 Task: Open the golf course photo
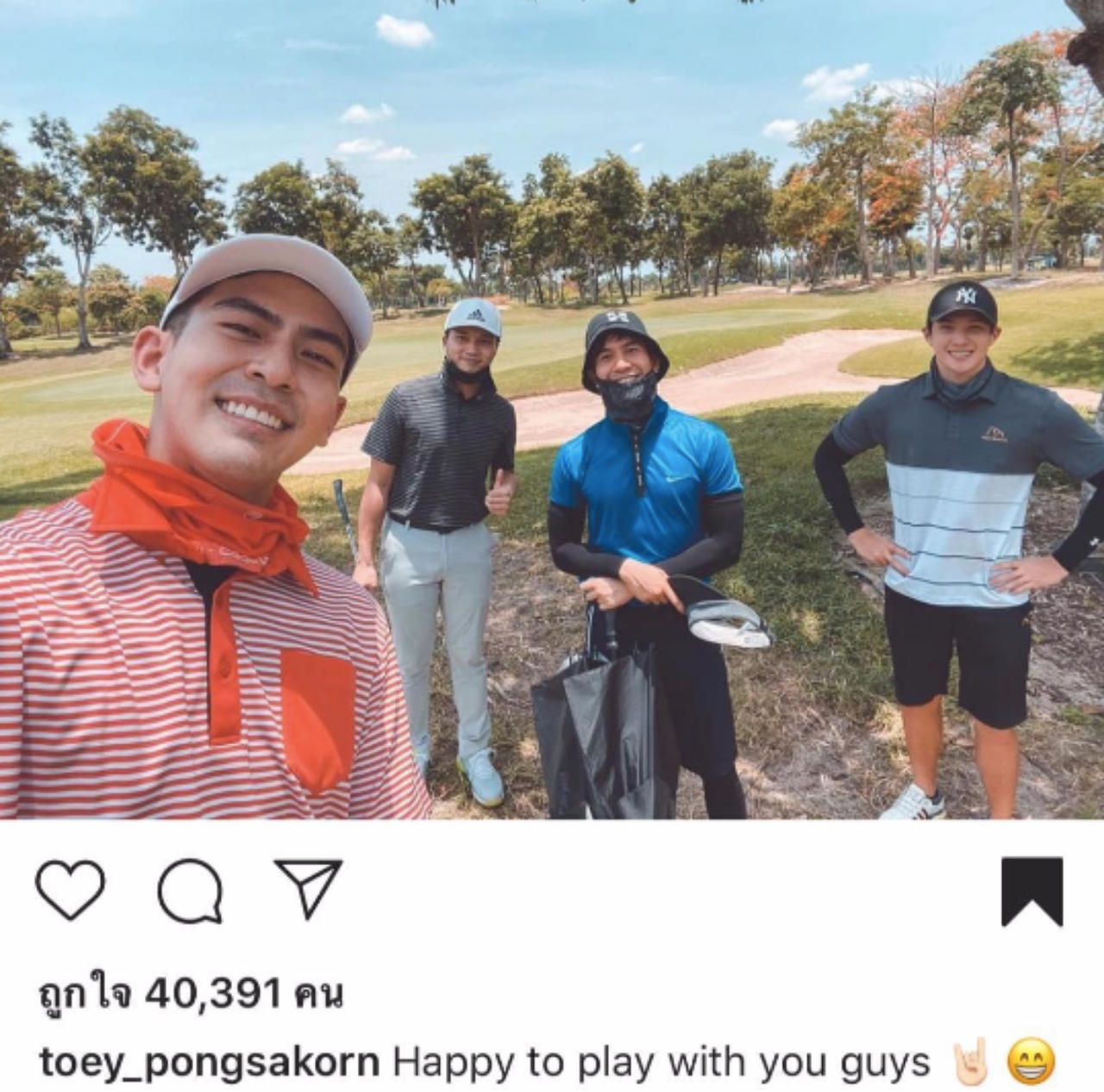[552, 410]
